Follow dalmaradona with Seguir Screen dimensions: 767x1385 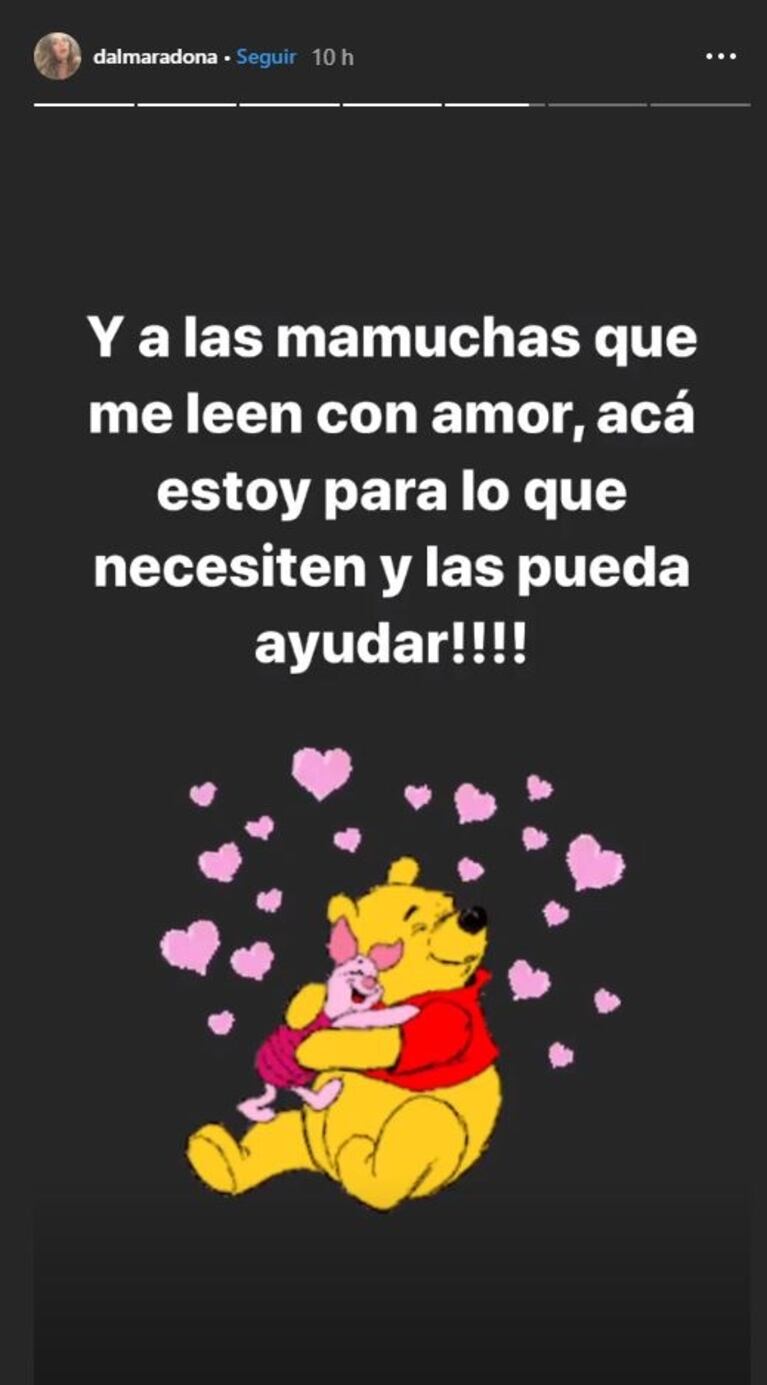[x=266, y=57]
